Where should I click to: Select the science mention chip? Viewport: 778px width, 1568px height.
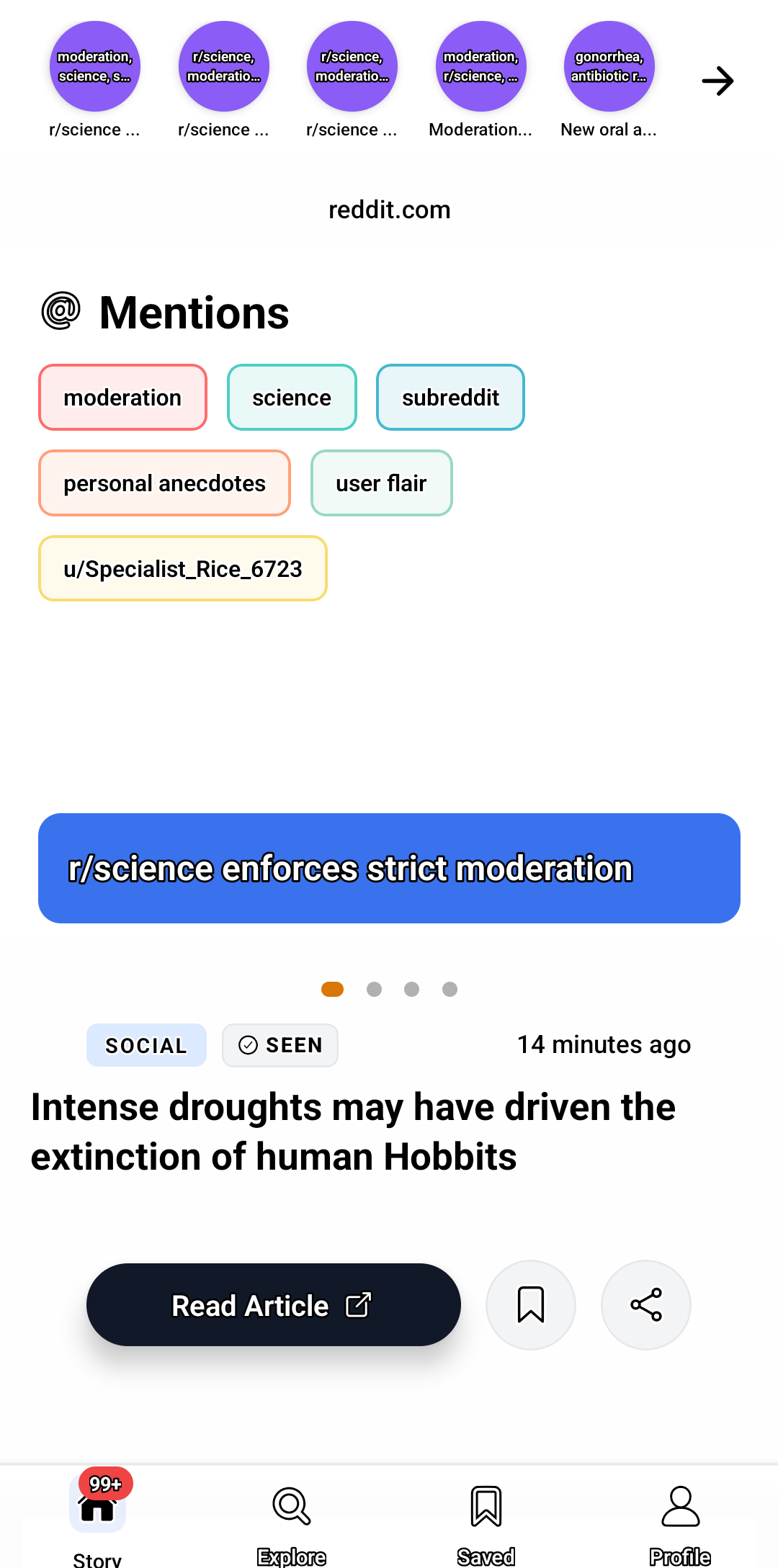(292, 398)
